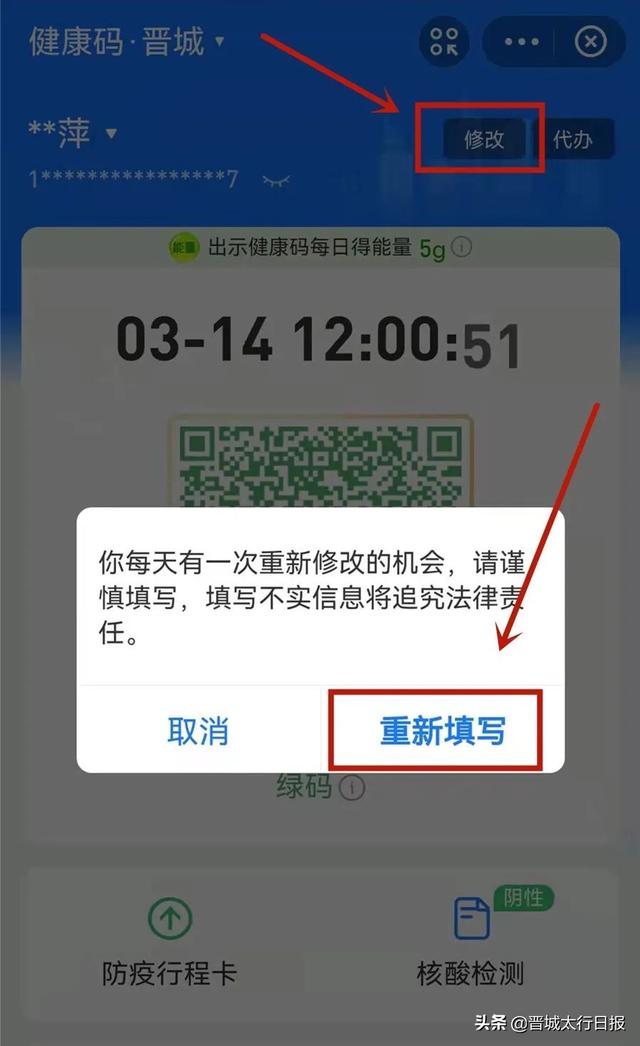Screen dimensions: 640x1046
Task: Open 代办 to handle for others
Action: pyautogui.click(x=573, y=139)
